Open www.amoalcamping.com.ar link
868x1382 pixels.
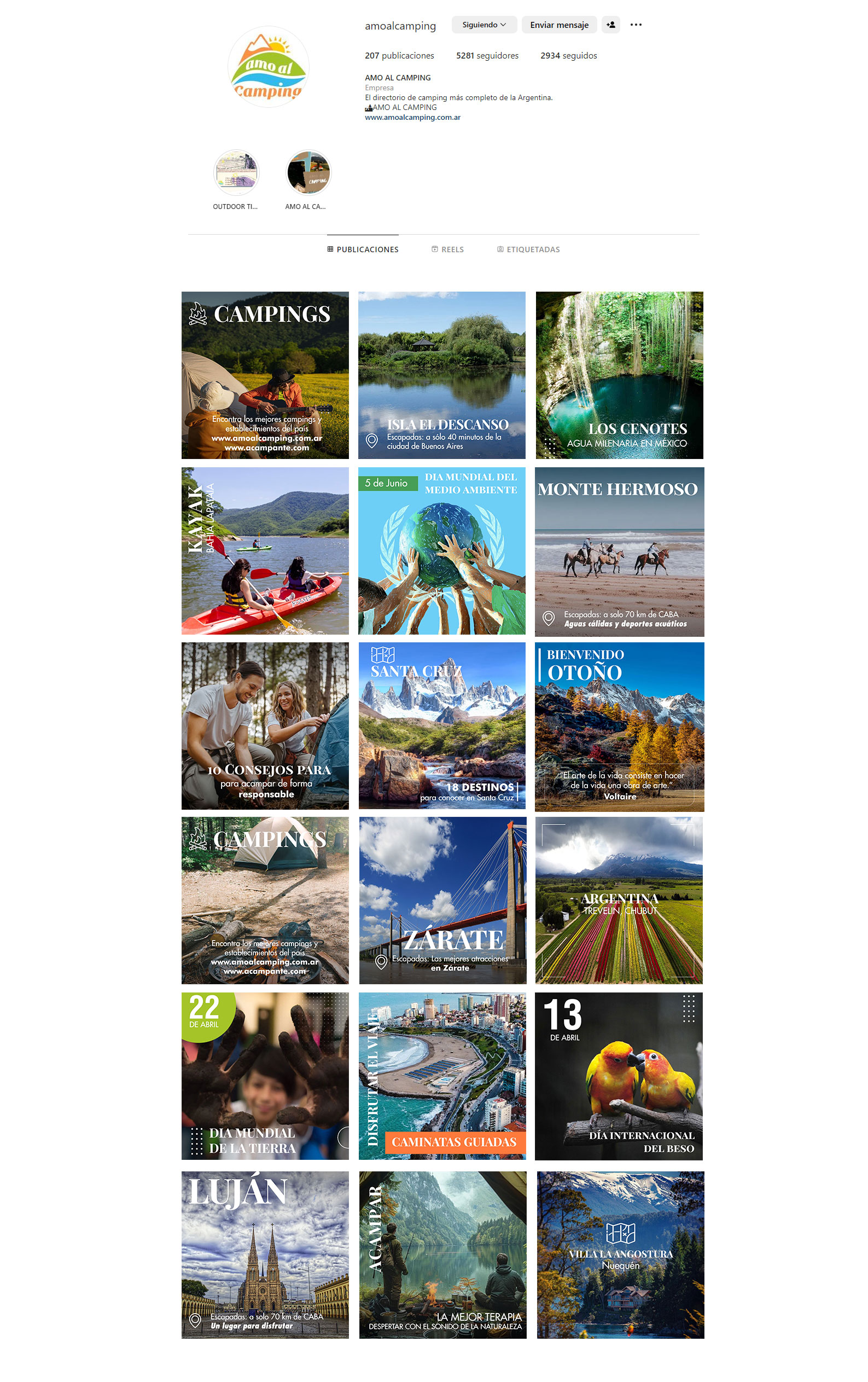point(412,117)
